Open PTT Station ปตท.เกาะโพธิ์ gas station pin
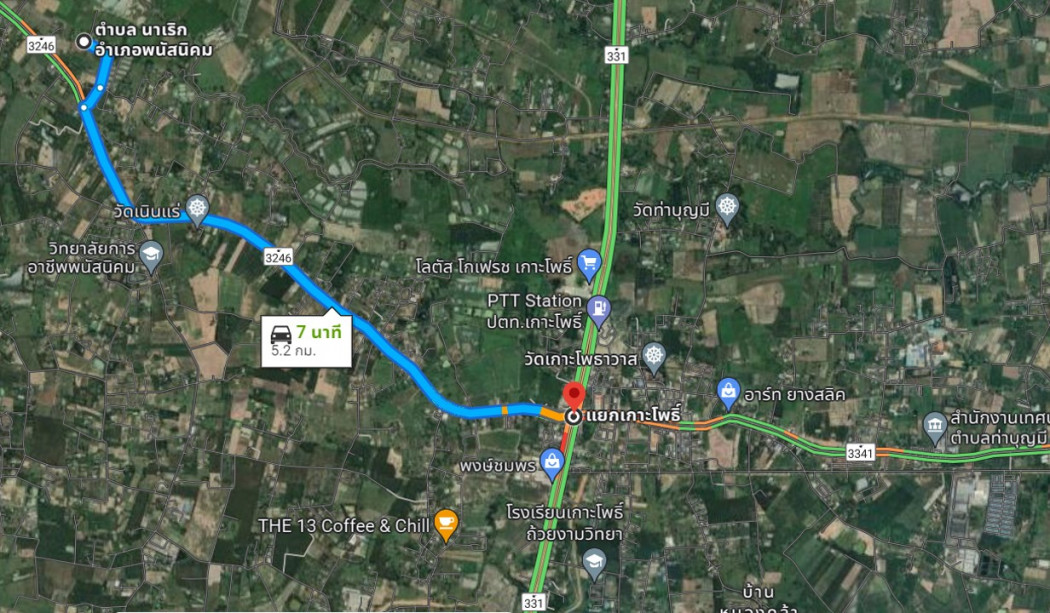Image resolution: width=1050 pixels, height=613 pixels. coord(599,308)
